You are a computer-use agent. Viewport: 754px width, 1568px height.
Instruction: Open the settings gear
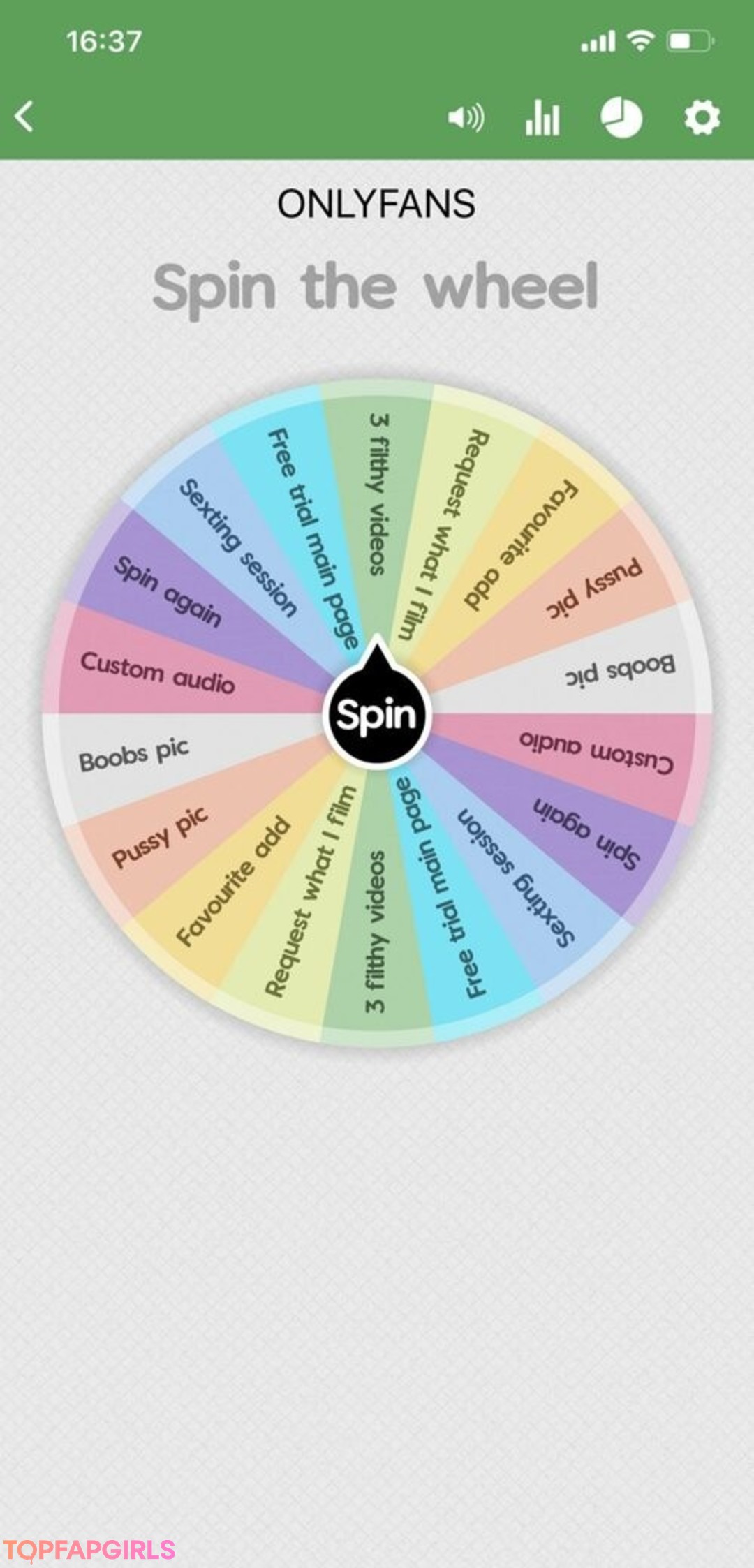[702, 117]
